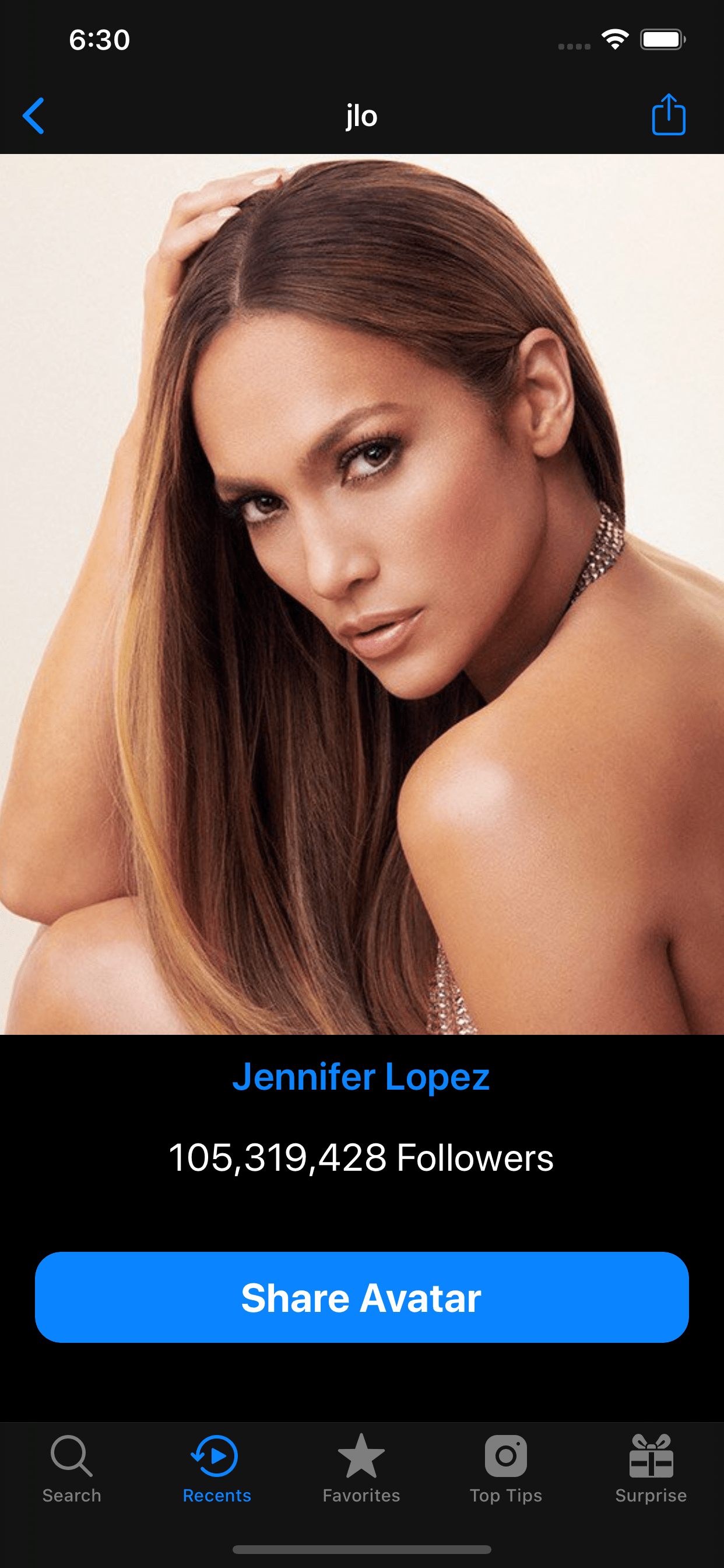Switch to the Search tab

[72, 1469]
